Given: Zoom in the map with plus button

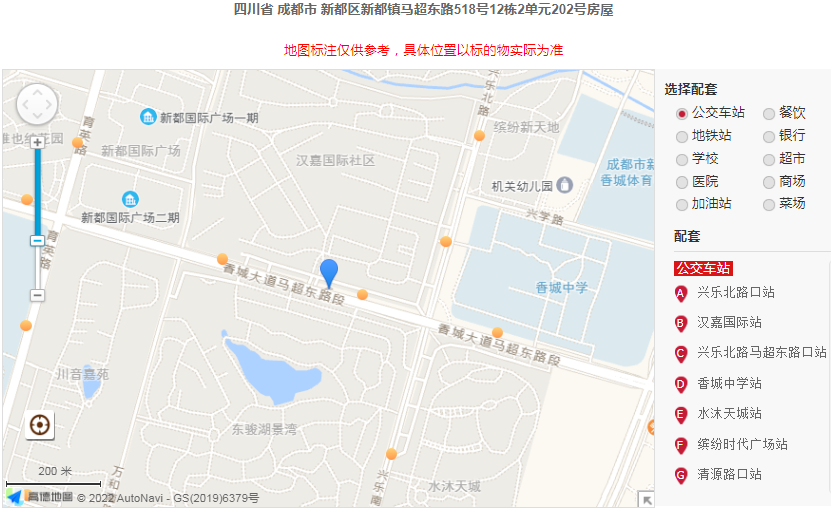Looking at the screenshot, I should (37, 143).
